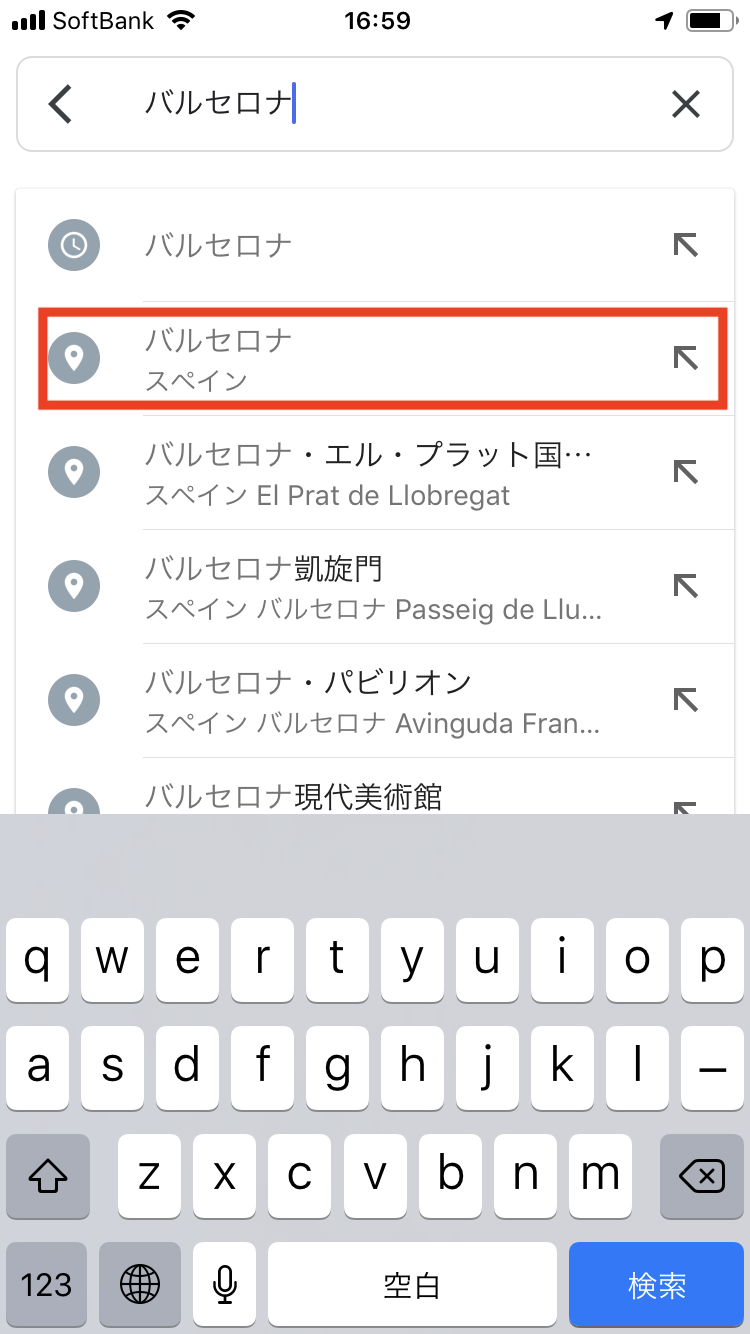Select the recent search バルセロナ with clock icon
Image resolution: width=750 pixels, height=1334 pixels.
(x=375, y=245)
